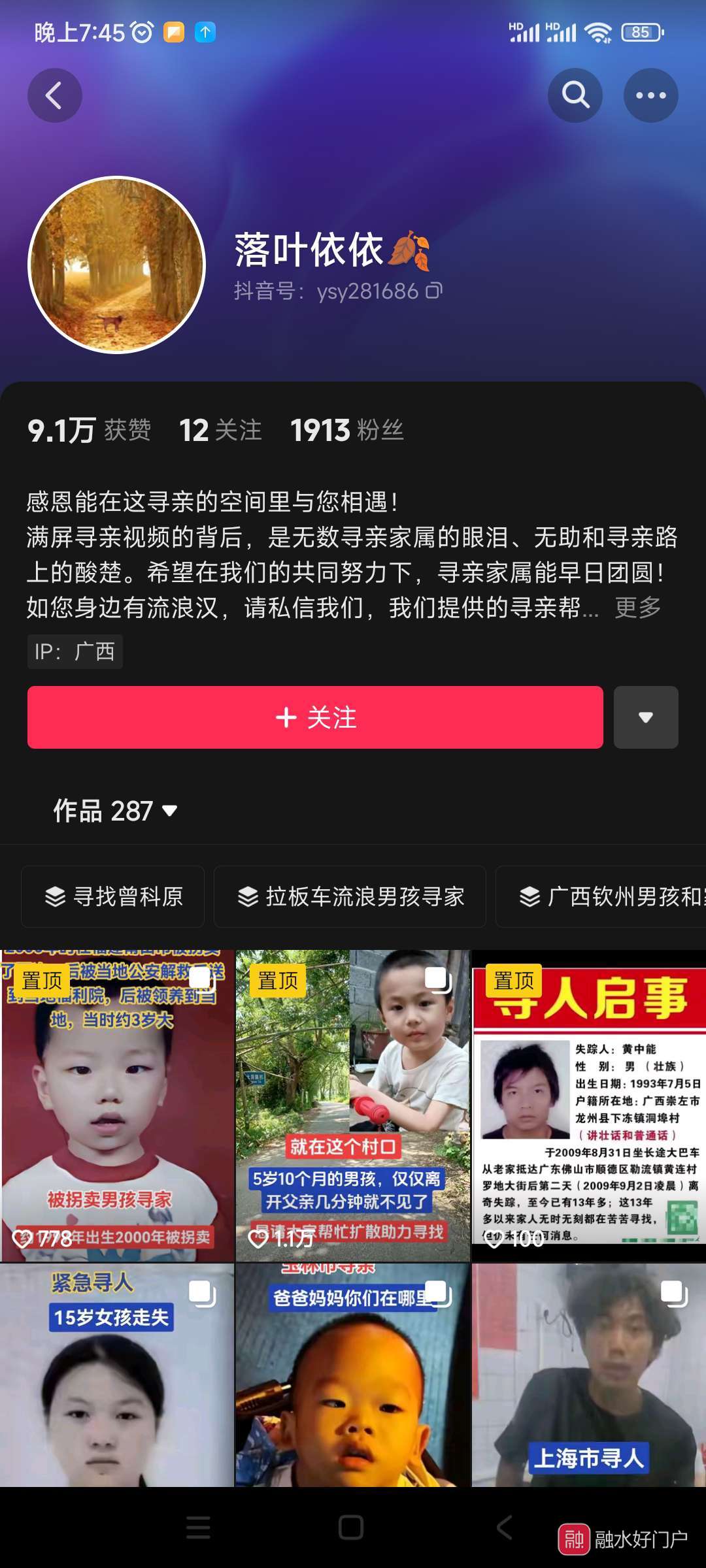Viewport: 706px width, 1568px height.
Task: Open the three-dot overflow menu
Action: (x=650, y=95)
